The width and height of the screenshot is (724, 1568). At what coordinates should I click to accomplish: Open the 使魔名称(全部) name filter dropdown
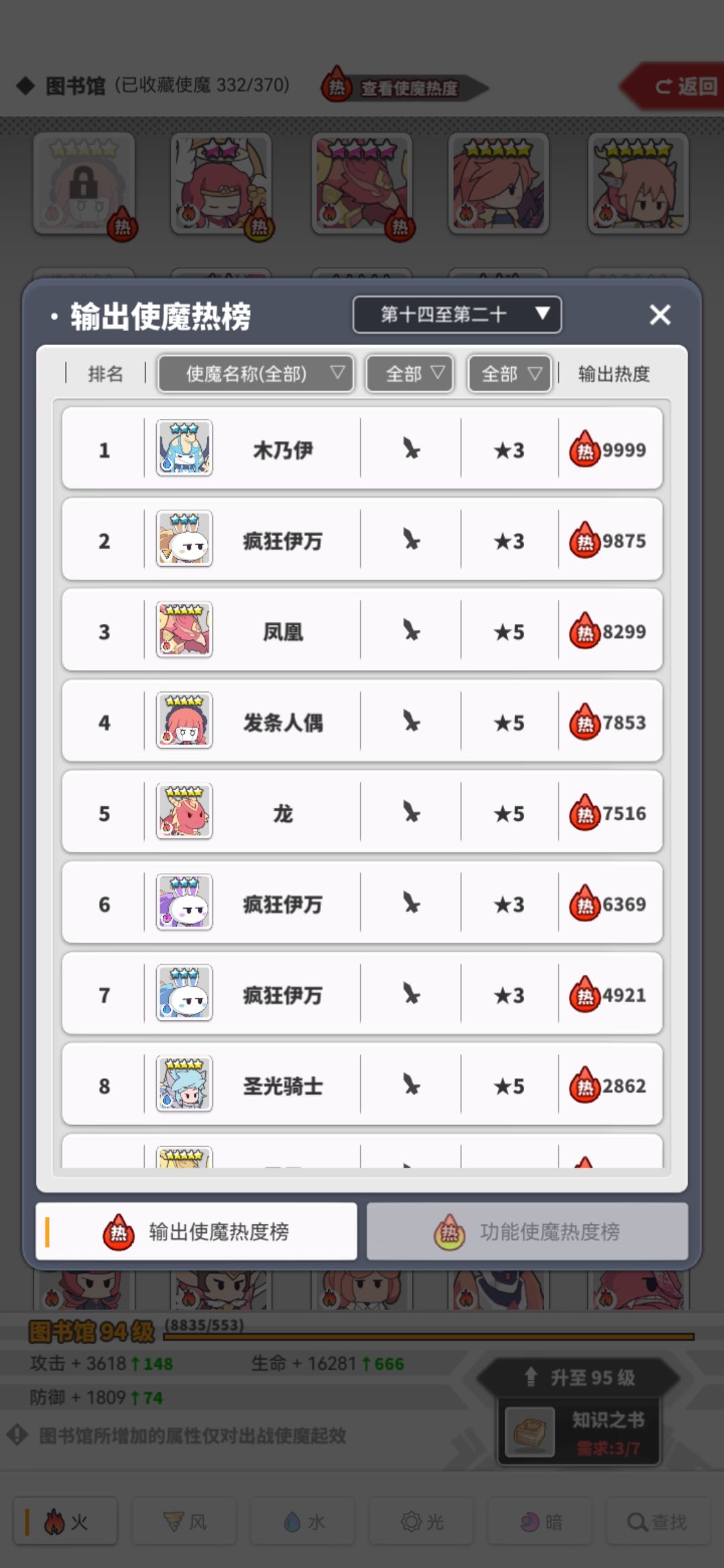pos(255,374)
